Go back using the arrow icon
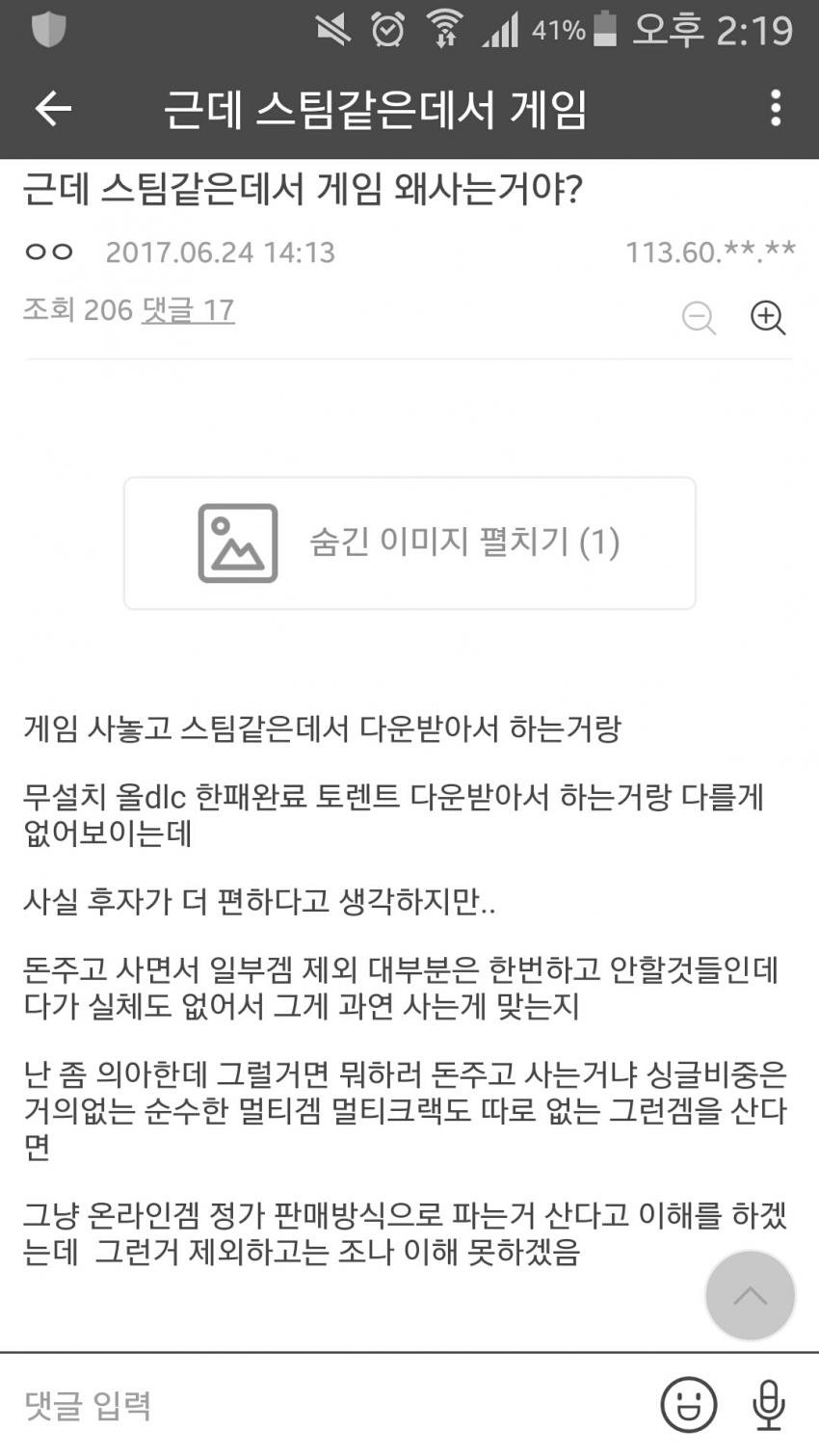This screenshot has height=1456, width=819. (53, 109)
